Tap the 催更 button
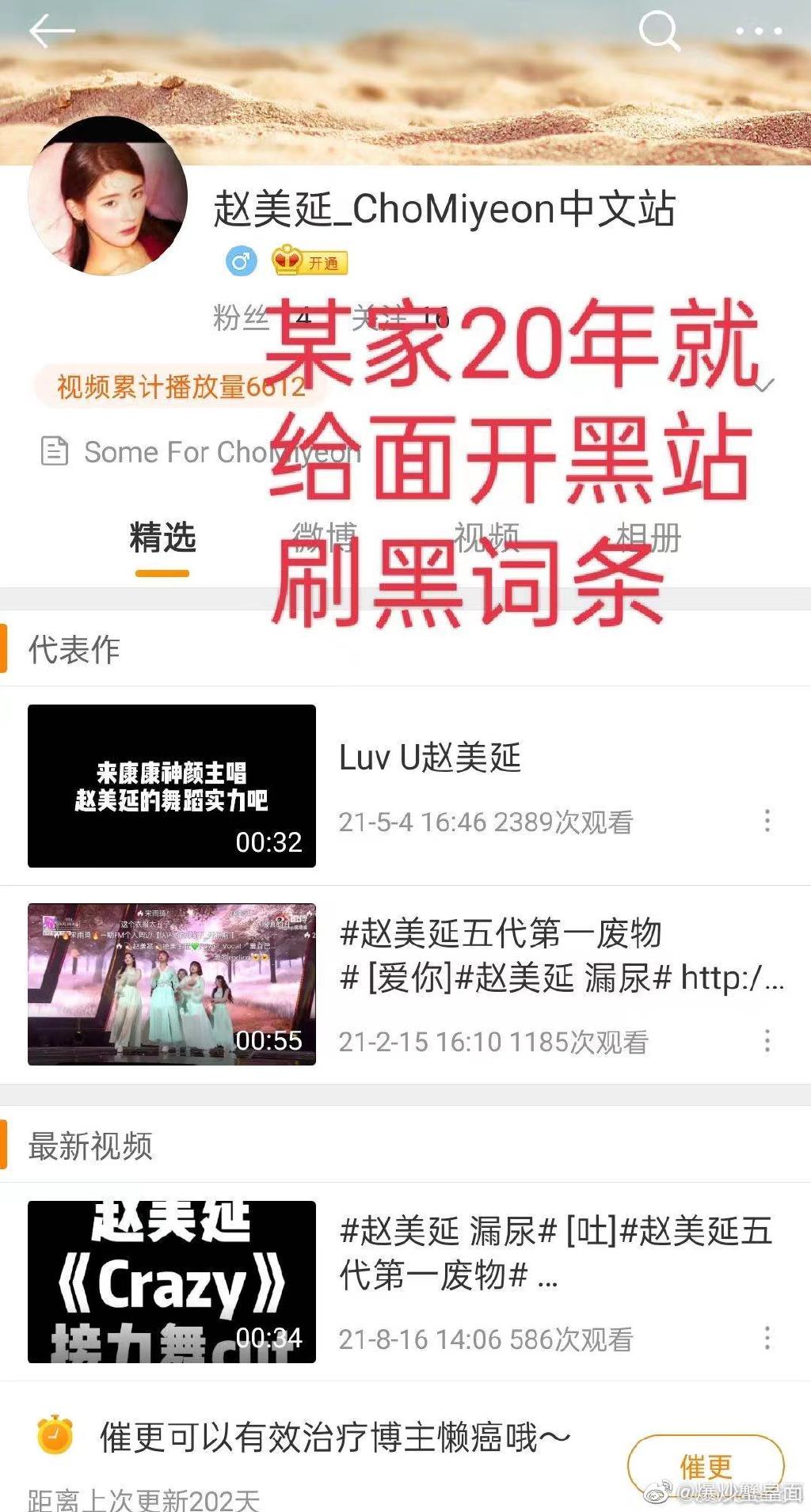The height and width of the screenshot is (1512, 811). (705, 1467)
